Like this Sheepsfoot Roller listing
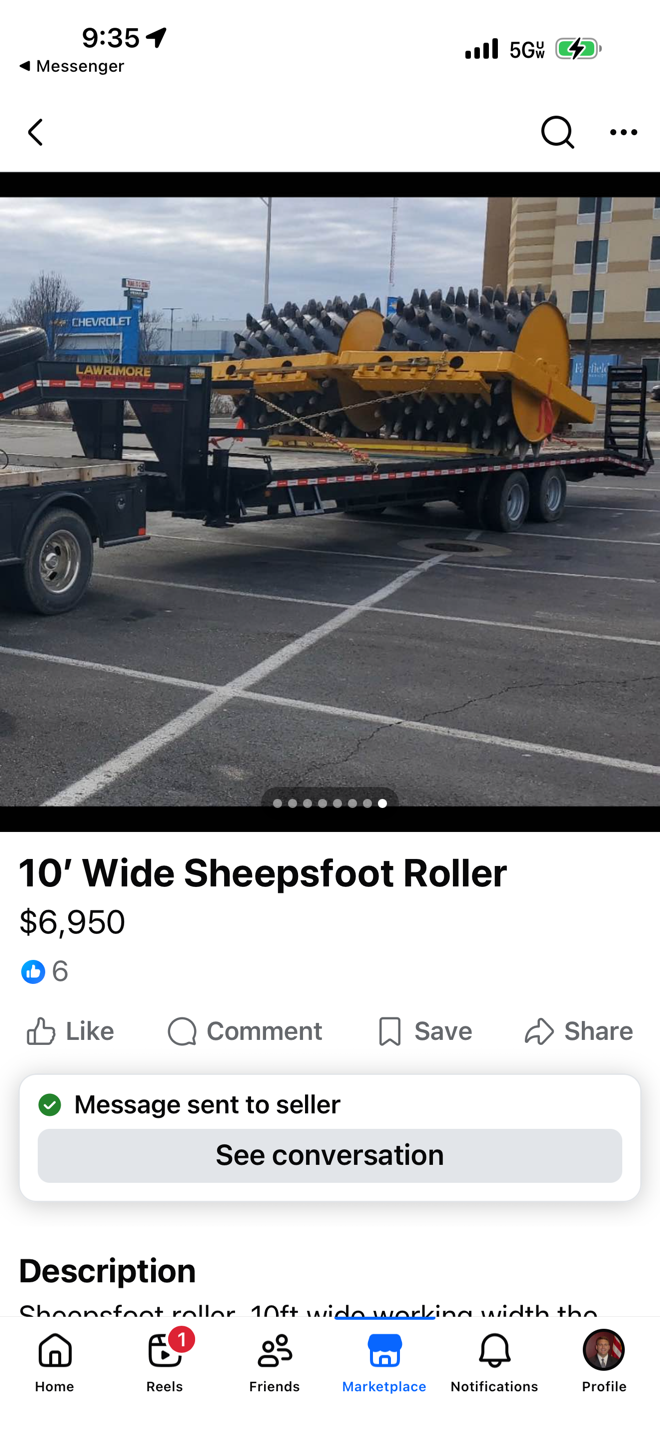 [70, 1031]
